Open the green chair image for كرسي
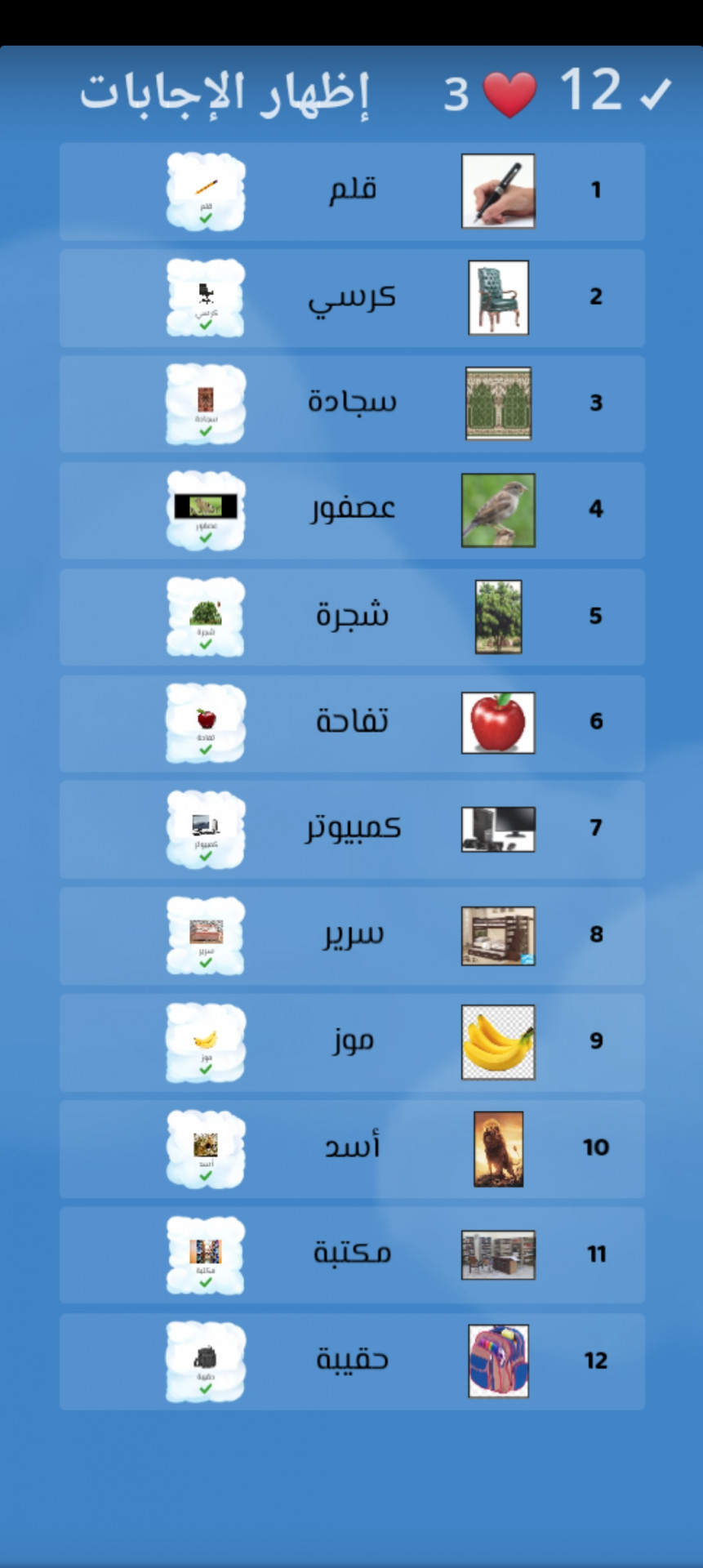This screenshot has width=703, height=1568. (498, 297)
